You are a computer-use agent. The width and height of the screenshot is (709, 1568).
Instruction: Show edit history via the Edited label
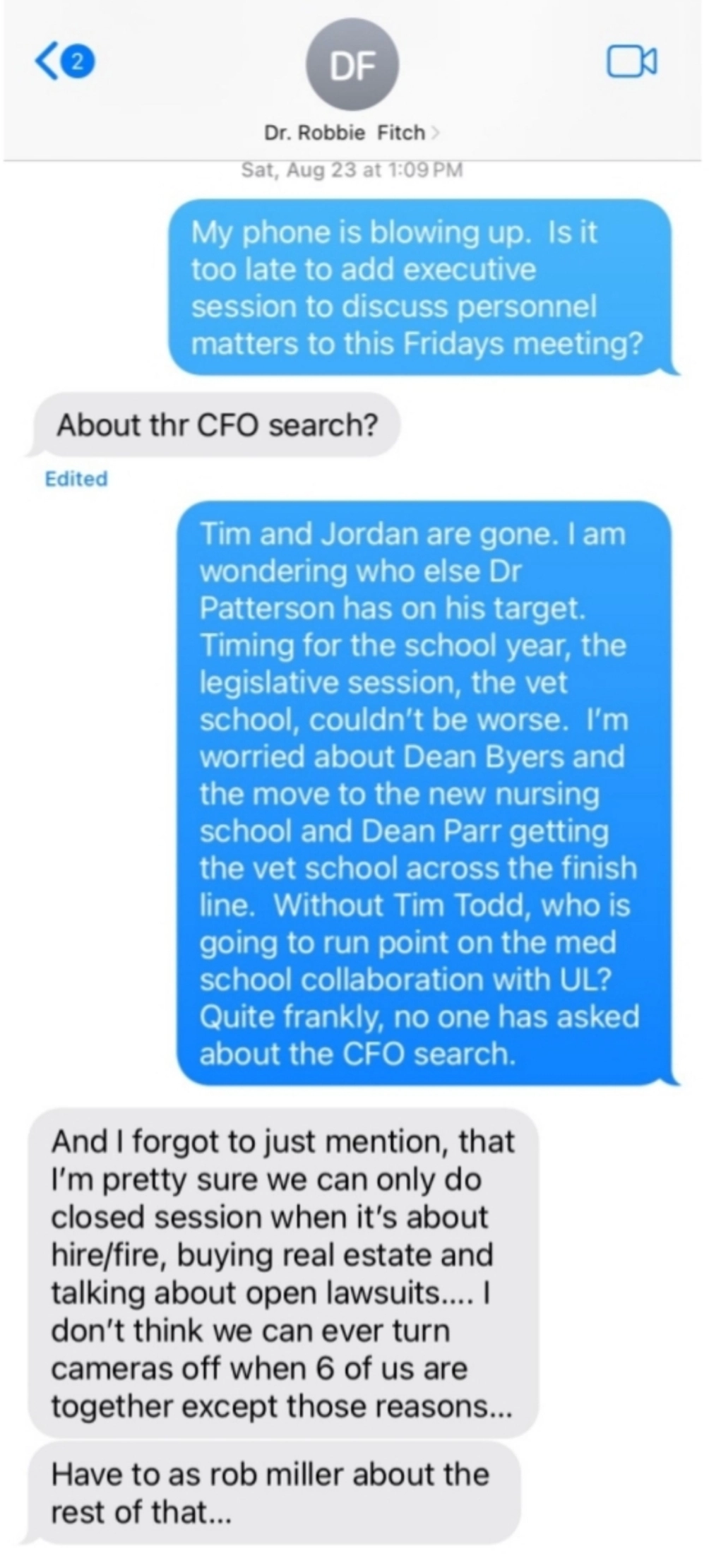pyautogui.click(x=76, y=478)
